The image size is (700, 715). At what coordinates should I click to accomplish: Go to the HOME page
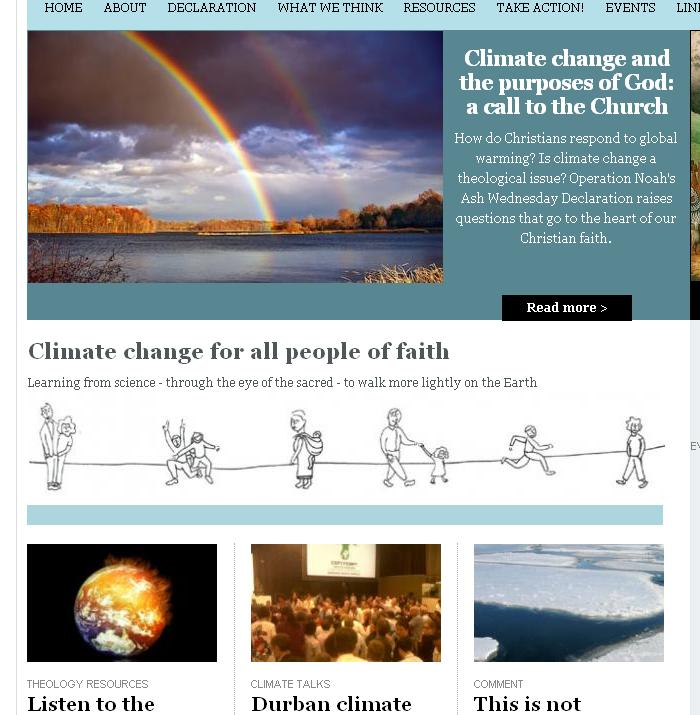(x=63, y=8)
